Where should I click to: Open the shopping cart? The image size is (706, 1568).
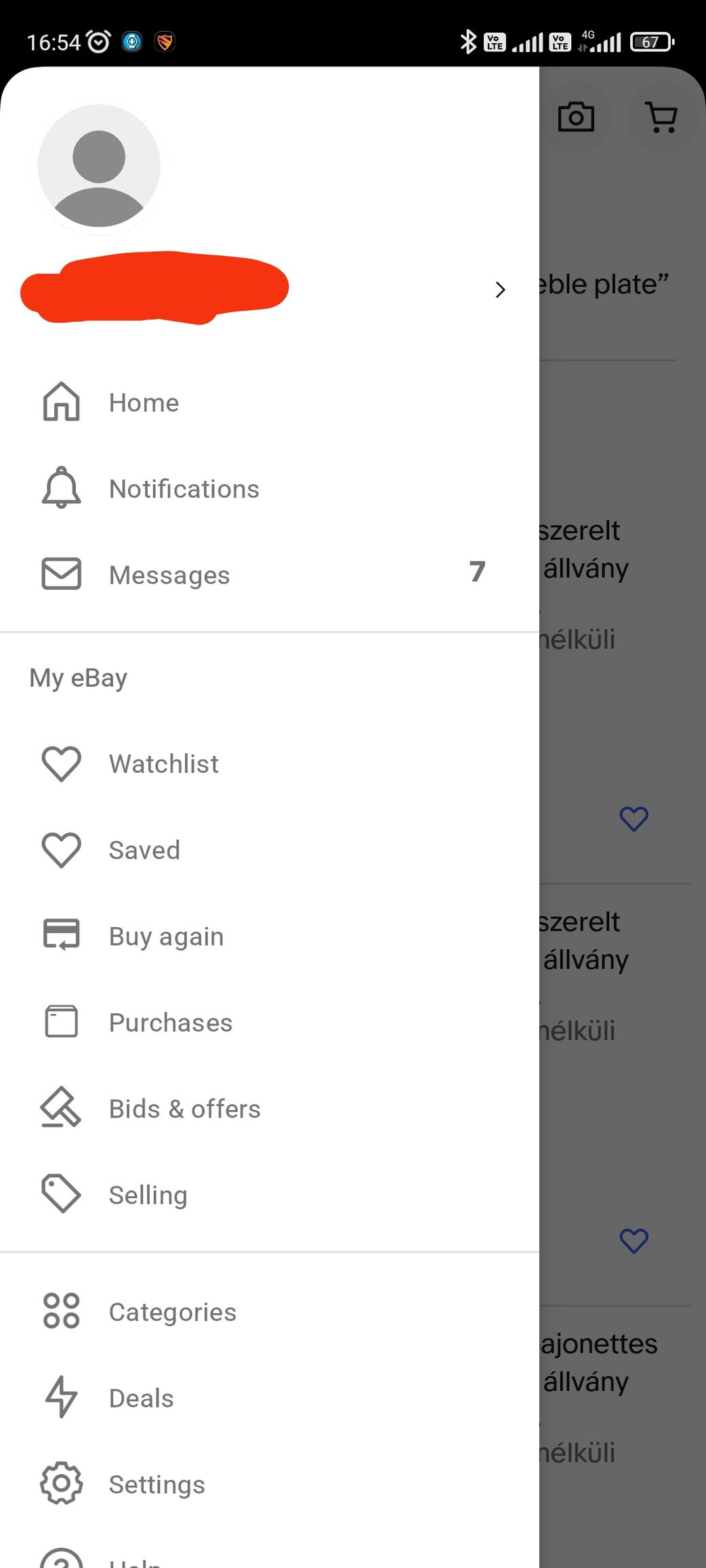pos(661,117)
